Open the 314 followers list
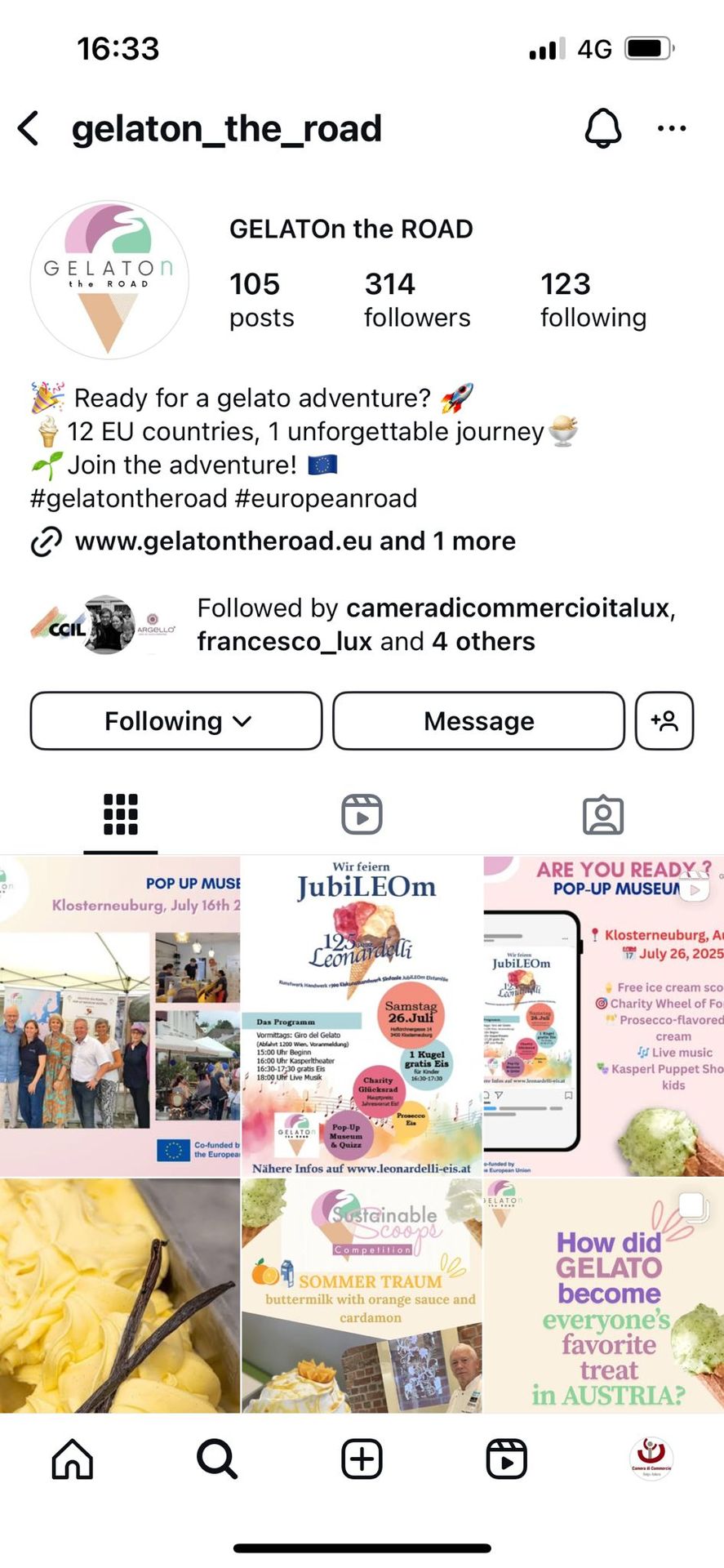The image size is (724, 1568). point(416,300)
